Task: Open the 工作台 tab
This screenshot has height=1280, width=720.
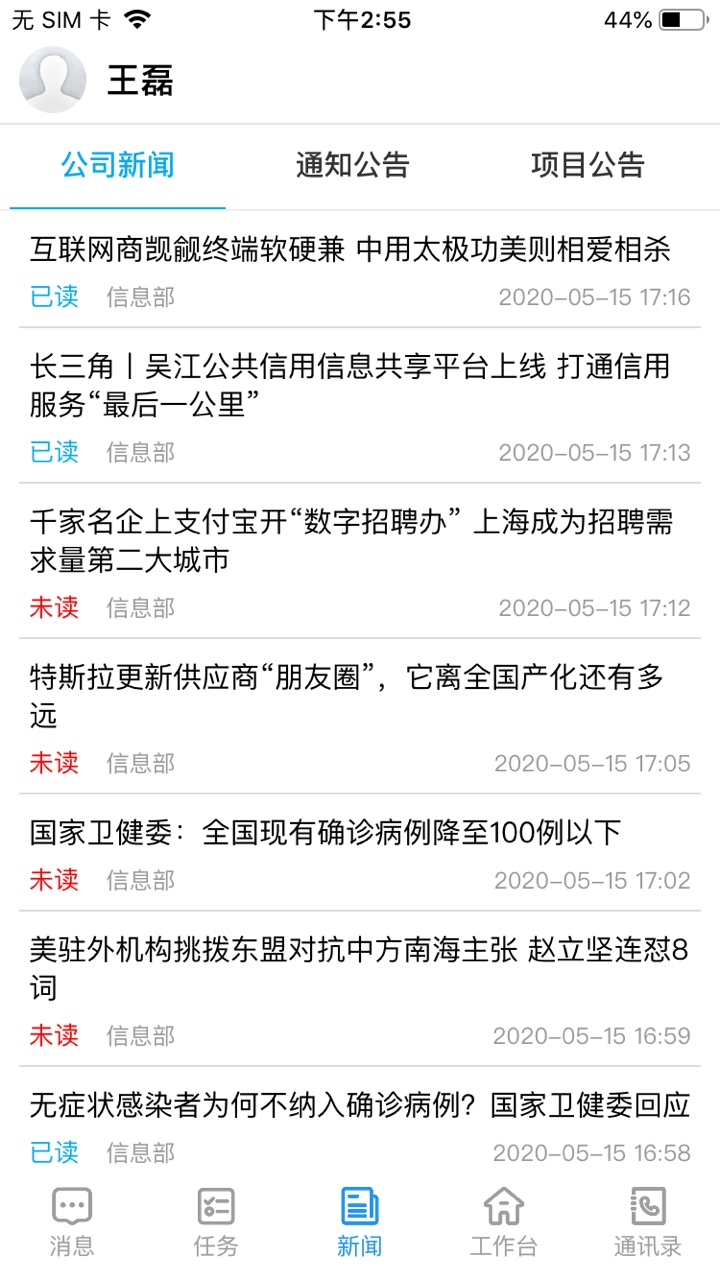Action: 504,1221
